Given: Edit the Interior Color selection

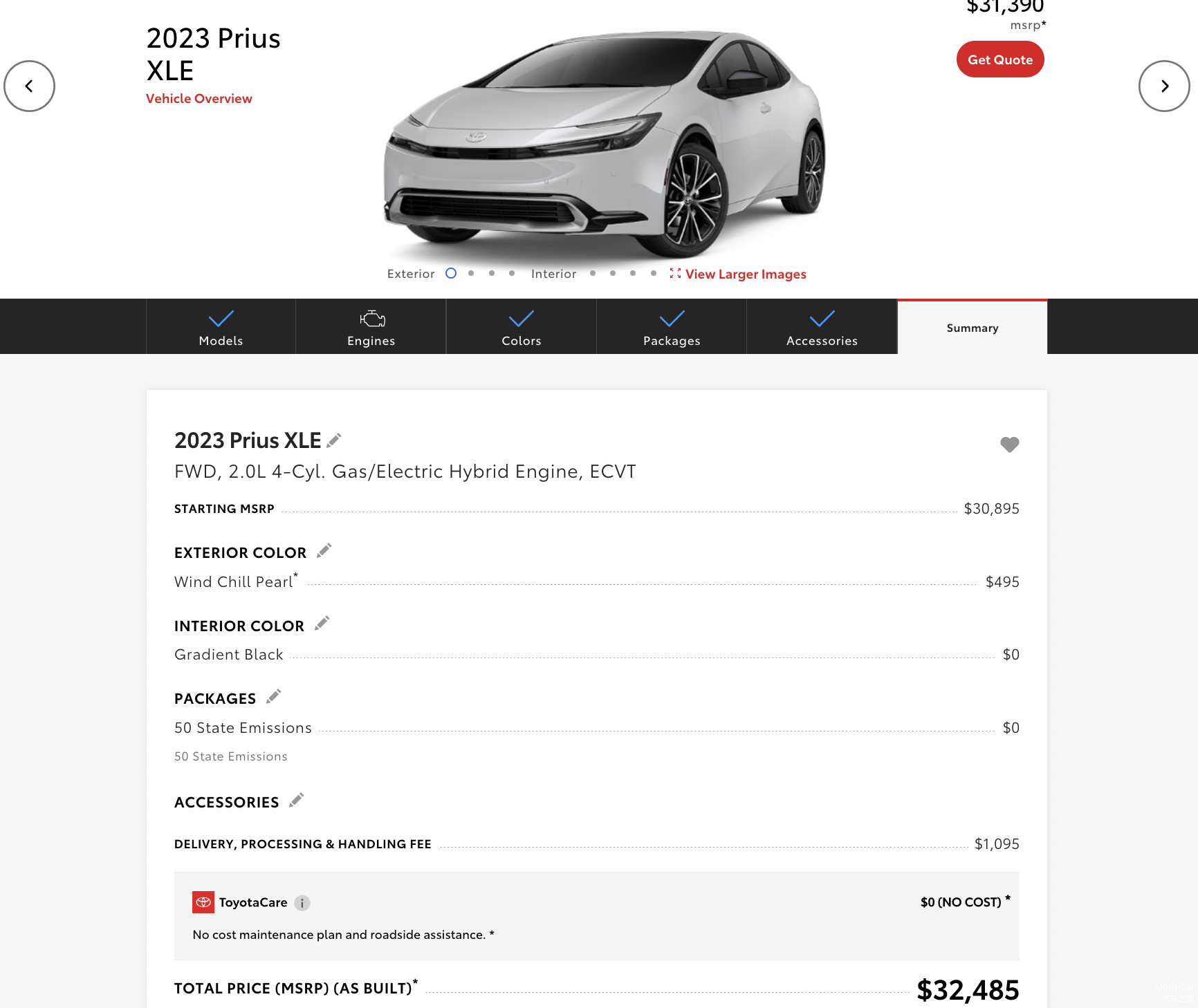Looking at the screenshot, I should [322, 624].
